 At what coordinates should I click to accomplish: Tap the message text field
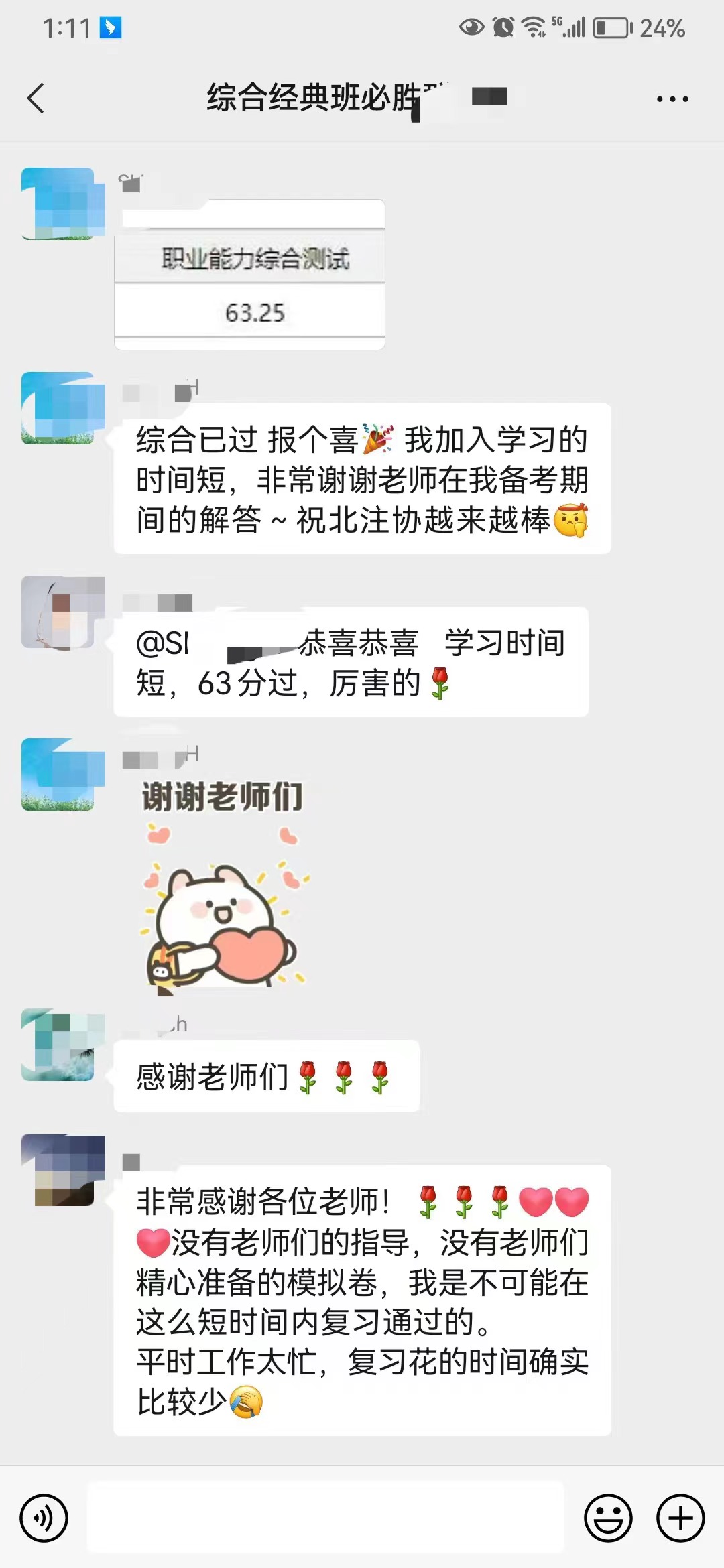point(325,1518)
